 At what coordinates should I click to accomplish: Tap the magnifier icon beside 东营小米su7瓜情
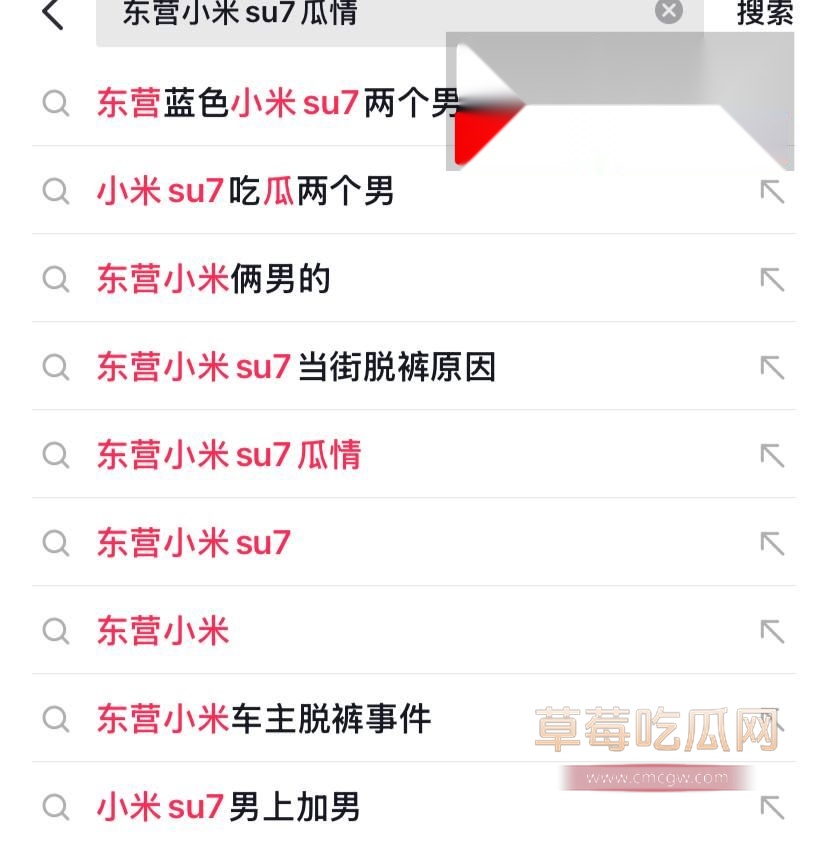coord(55,455)
